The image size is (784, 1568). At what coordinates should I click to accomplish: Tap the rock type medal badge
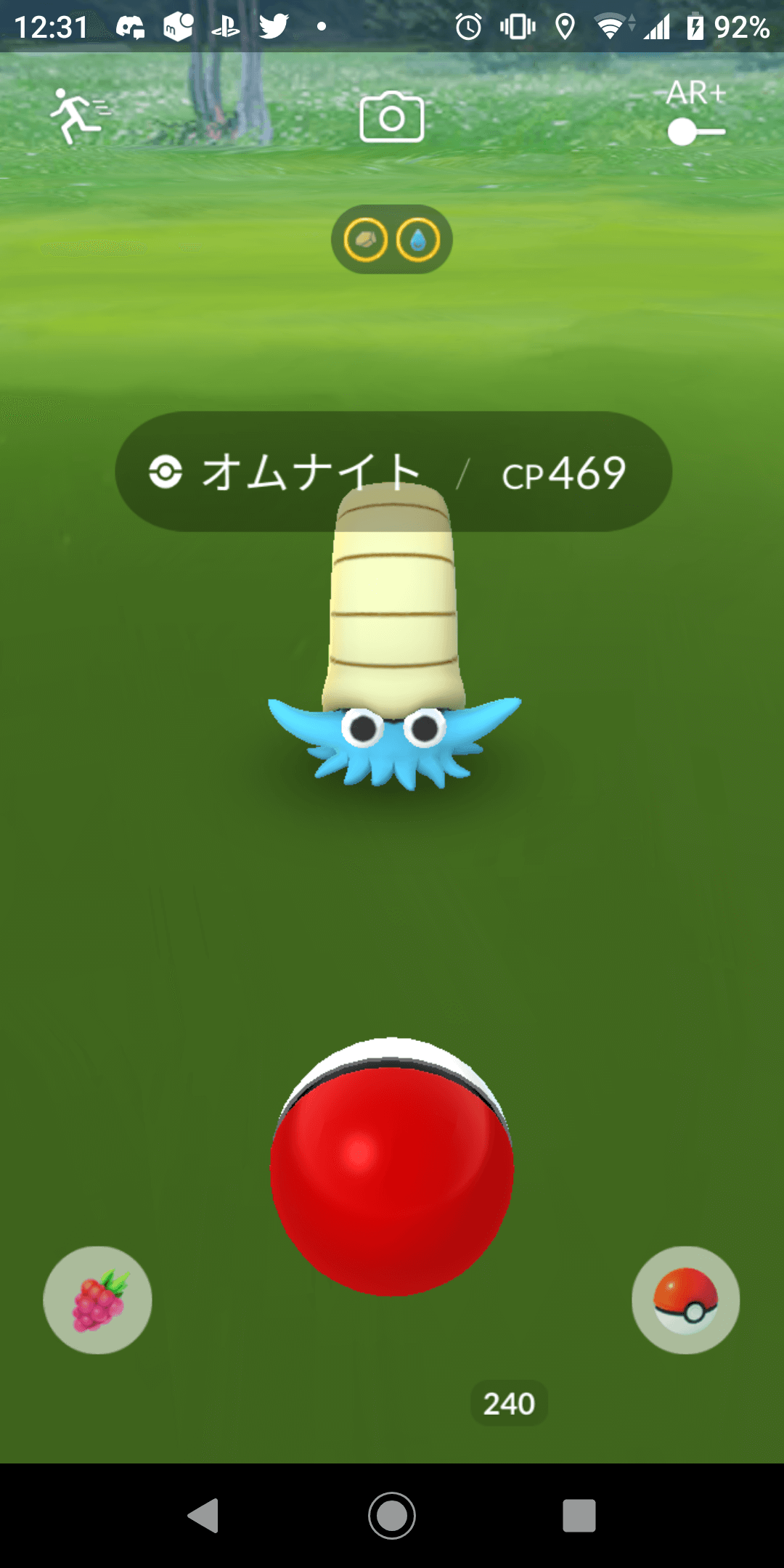365,240
